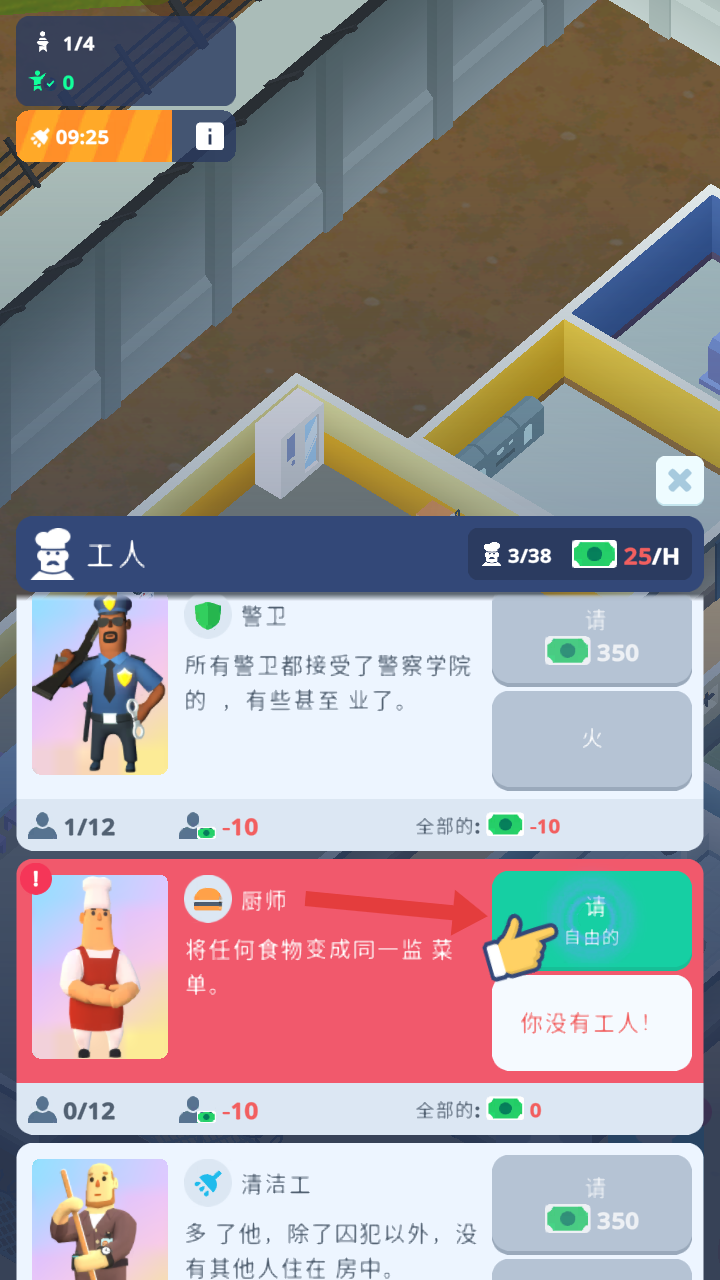Fire a guard
This screenshot has height=1280, width=720.
coord(592,739)
